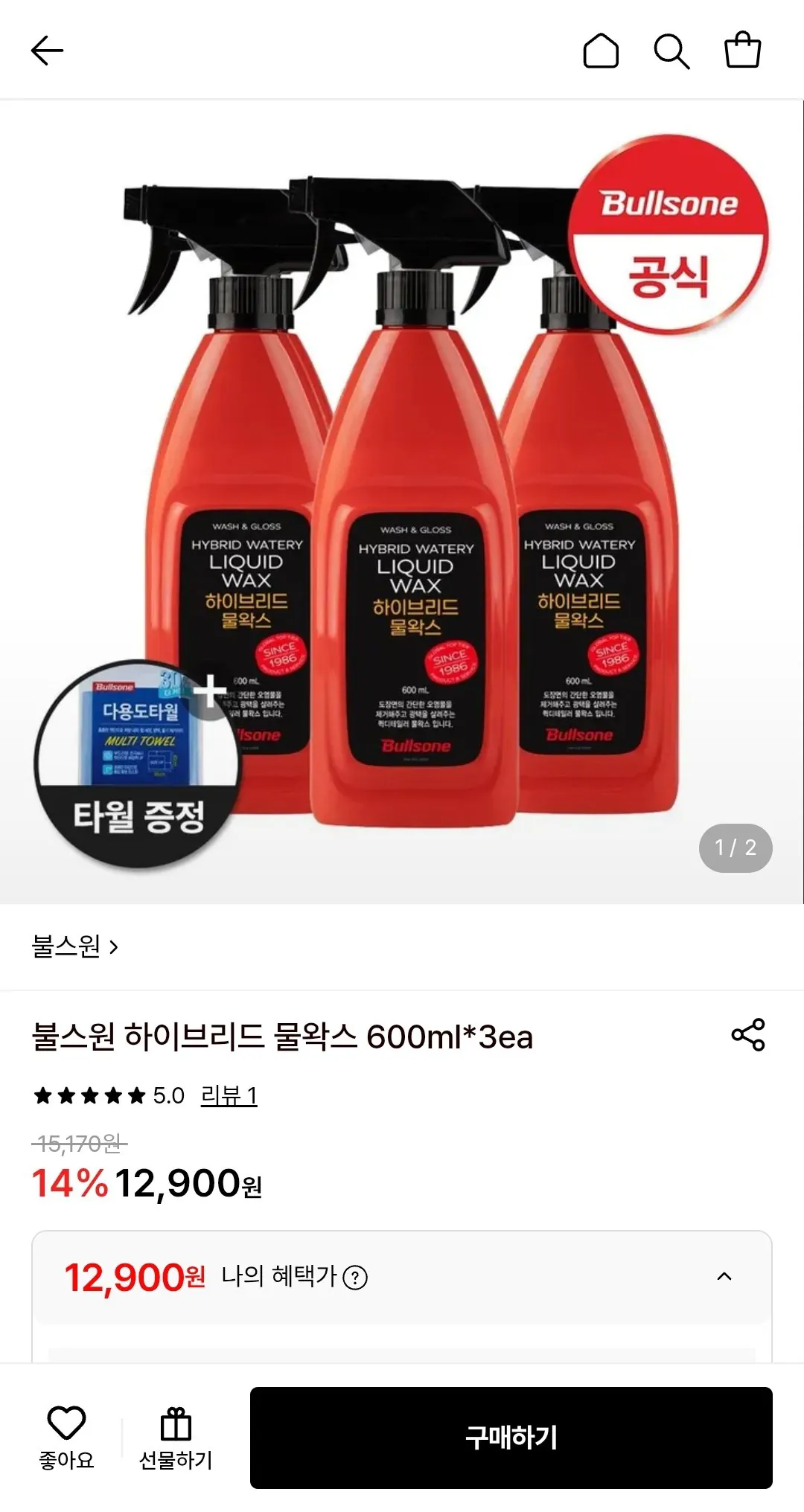Open the 리뷰 1 reviews link
Viewport: 804px width, 1512px height.
click(x=229, y=1095)
